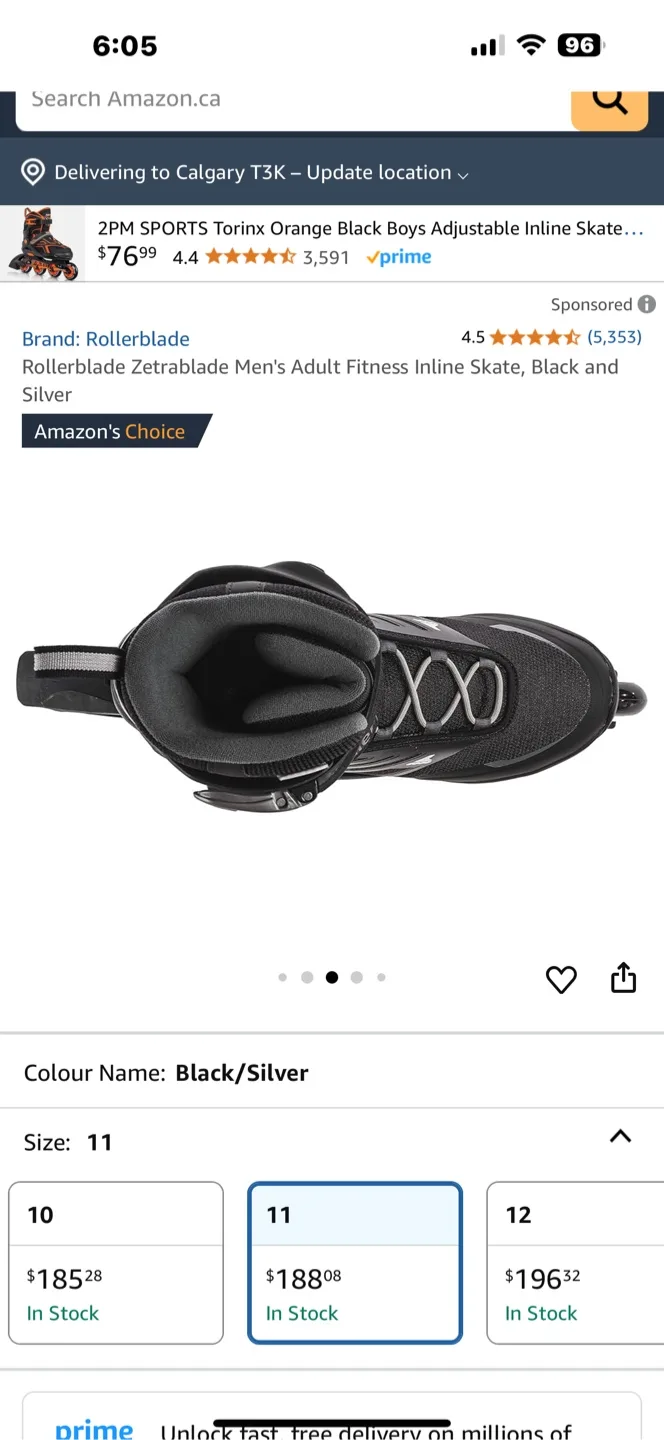The width and height of the screenshot is (664, 1440).
Task: Tap the Search Amazon.ca field
Action: [290, 101]
